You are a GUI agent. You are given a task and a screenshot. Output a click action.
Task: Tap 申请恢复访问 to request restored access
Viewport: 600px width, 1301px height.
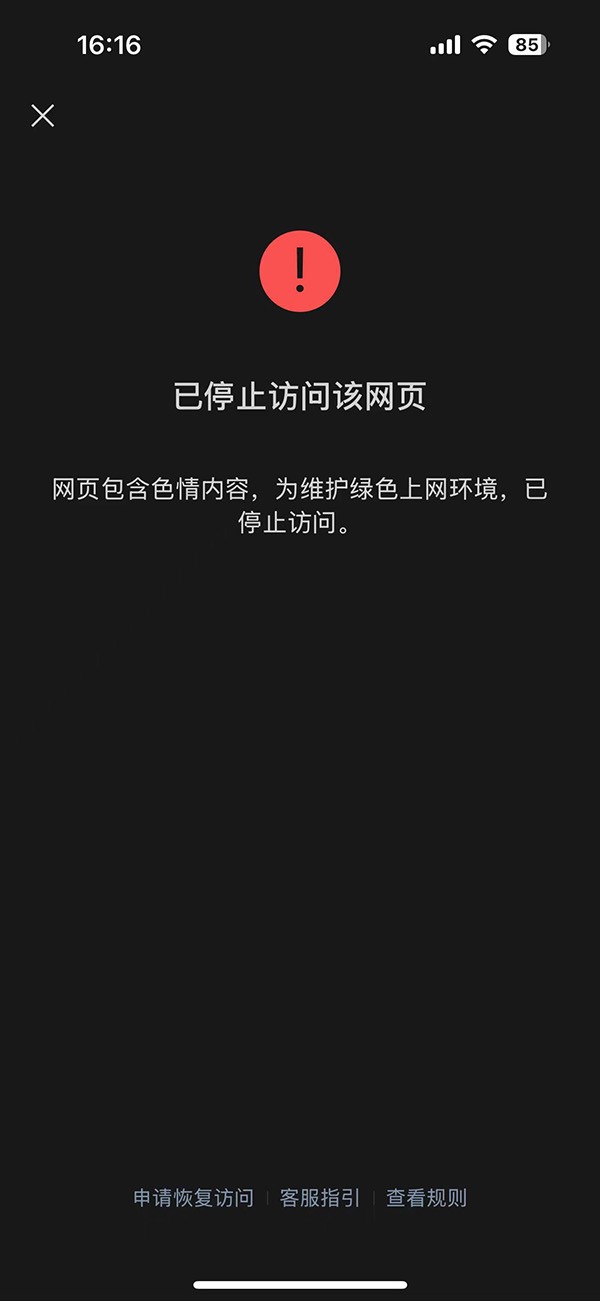point(193,1198)
